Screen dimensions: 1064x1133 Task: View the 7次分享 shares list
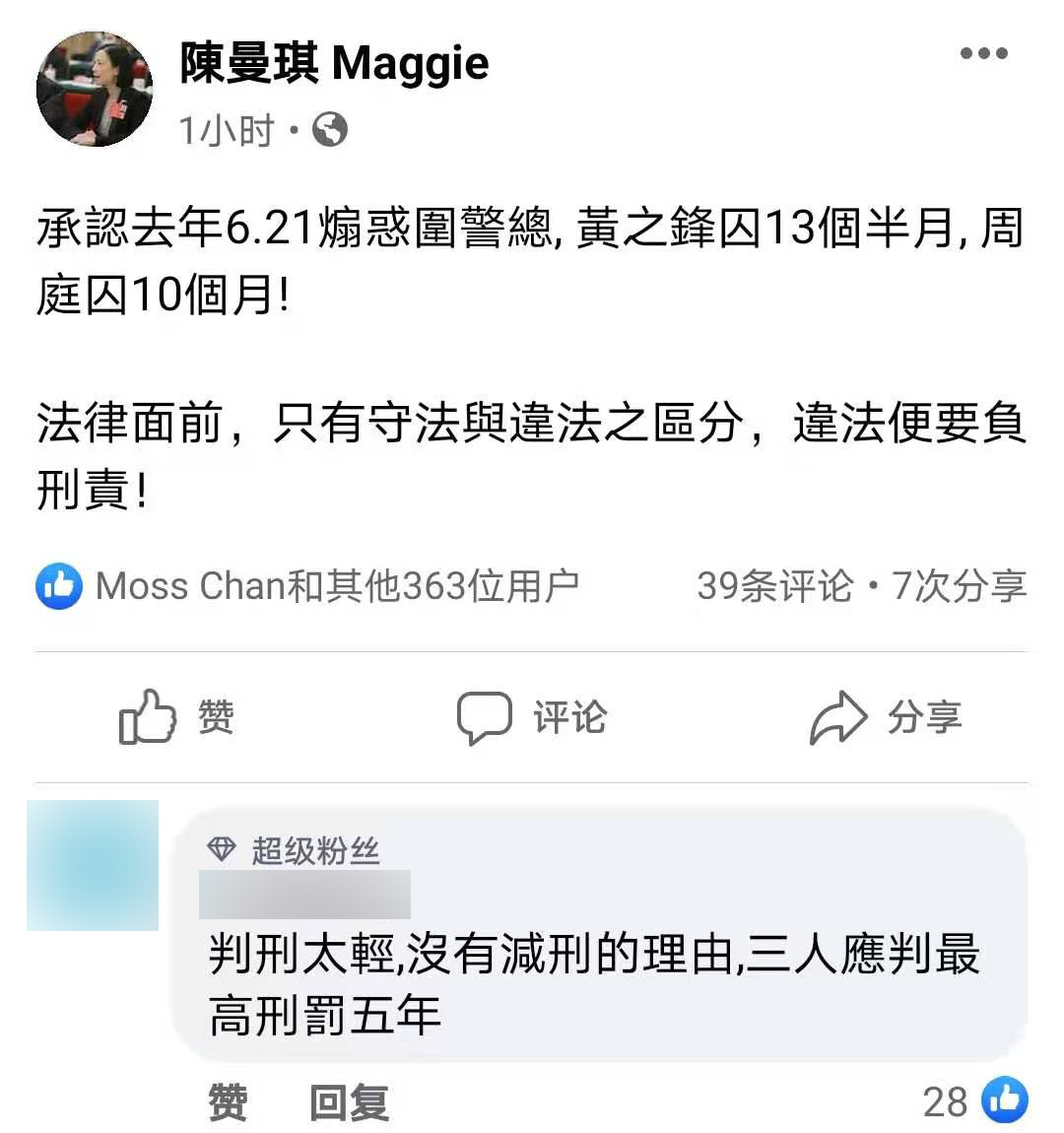[960, 586]
